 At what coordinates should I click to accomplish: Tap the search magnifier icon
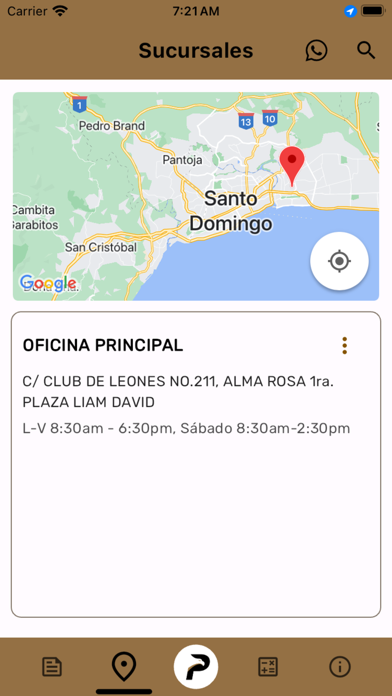(x=366, y=51)
